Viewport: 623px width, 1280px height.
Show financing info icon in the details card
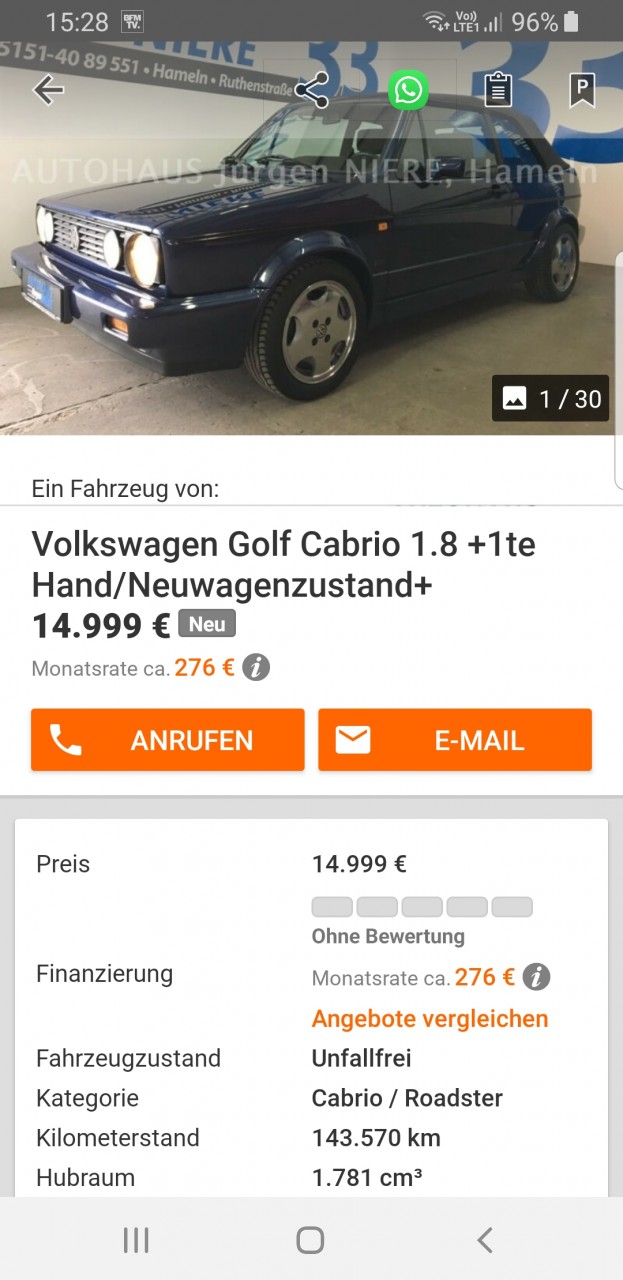(x=537, y=977)
